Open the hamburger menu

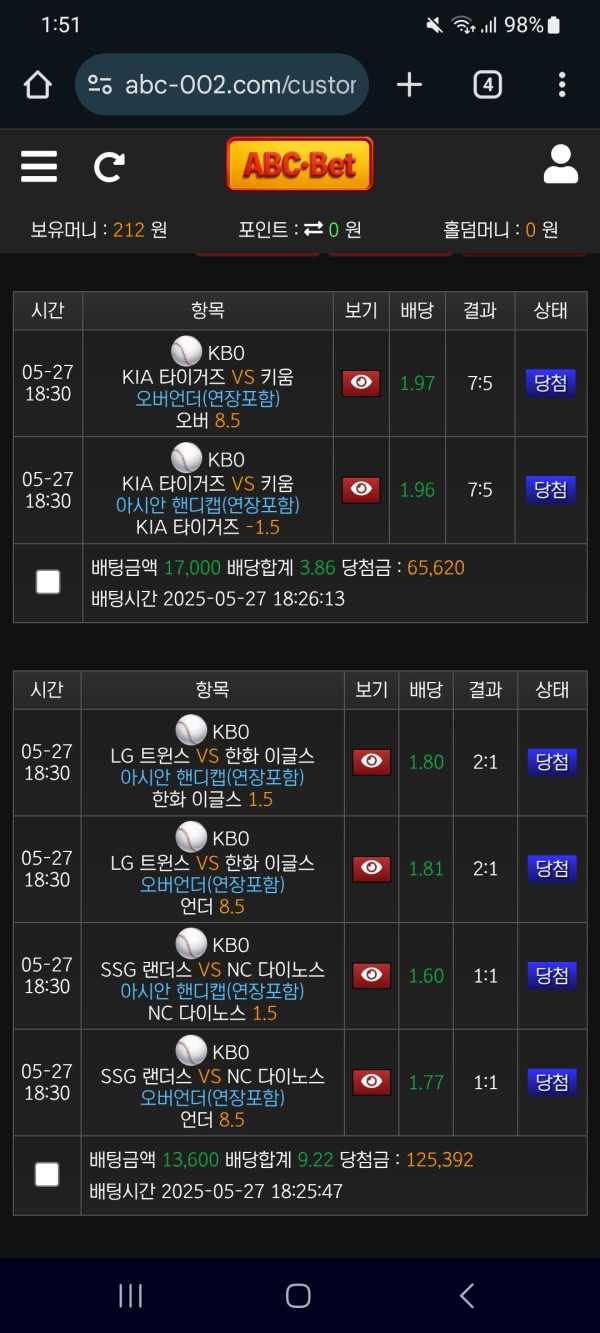(x=39, y=165)
